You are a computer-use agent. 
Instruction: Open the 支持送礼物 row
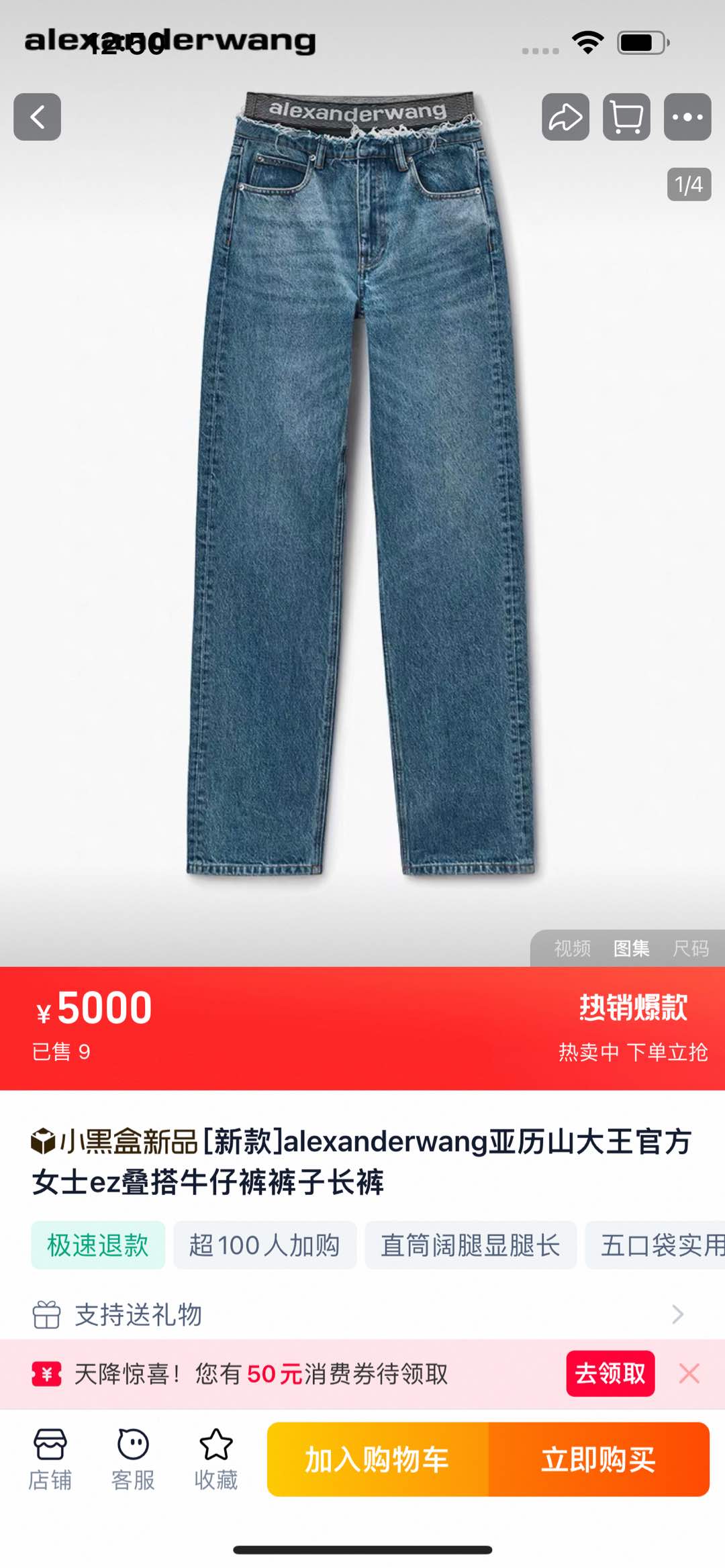tap(362, 1314)
